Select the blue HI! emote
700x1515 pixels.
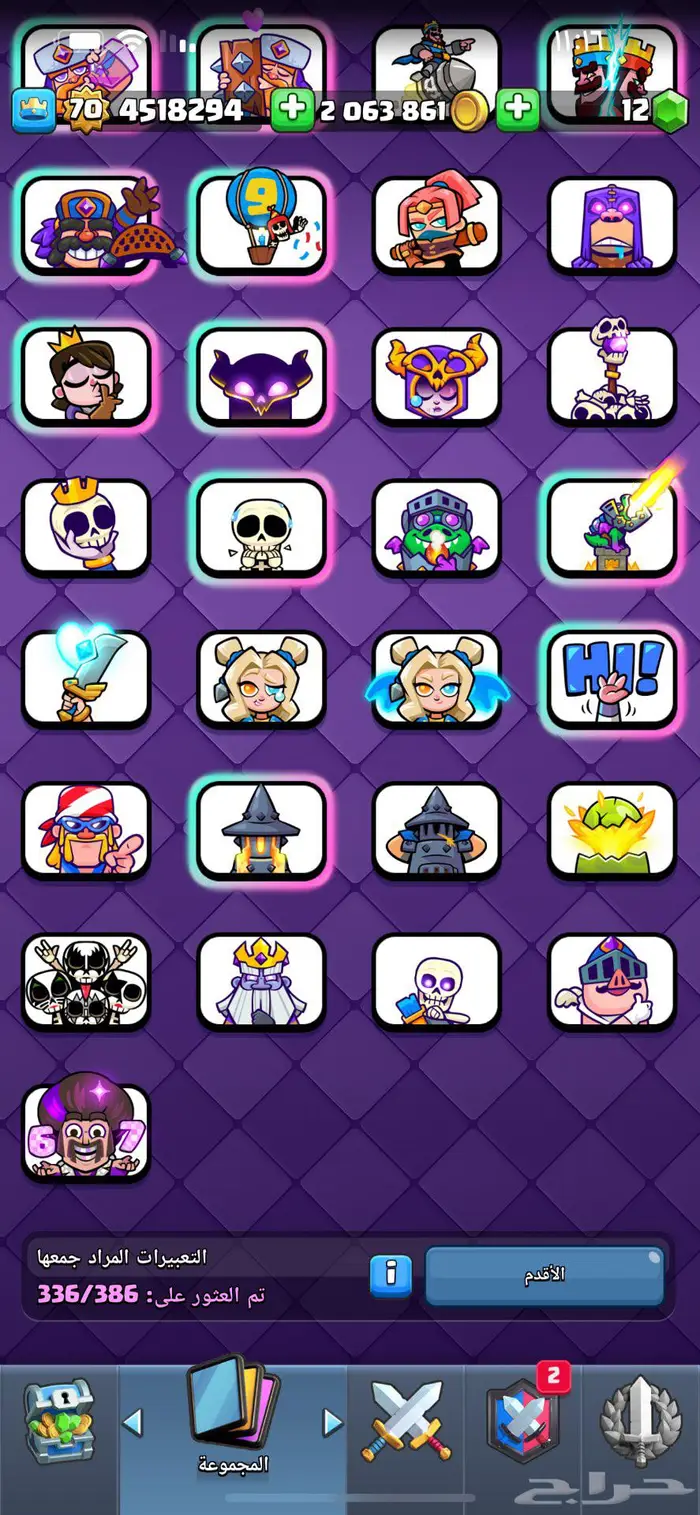pos(612,677)
